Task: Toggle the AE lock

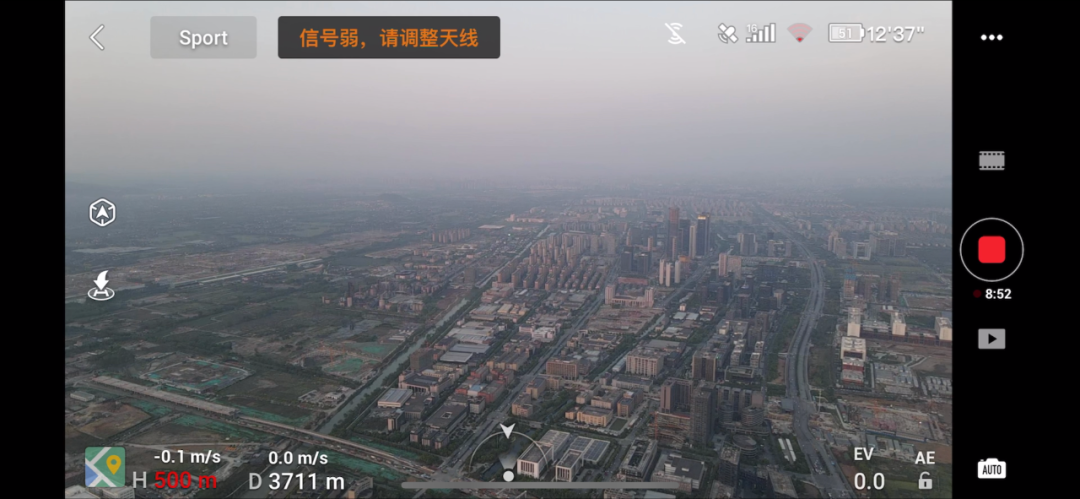Action: tap(925, 472)
